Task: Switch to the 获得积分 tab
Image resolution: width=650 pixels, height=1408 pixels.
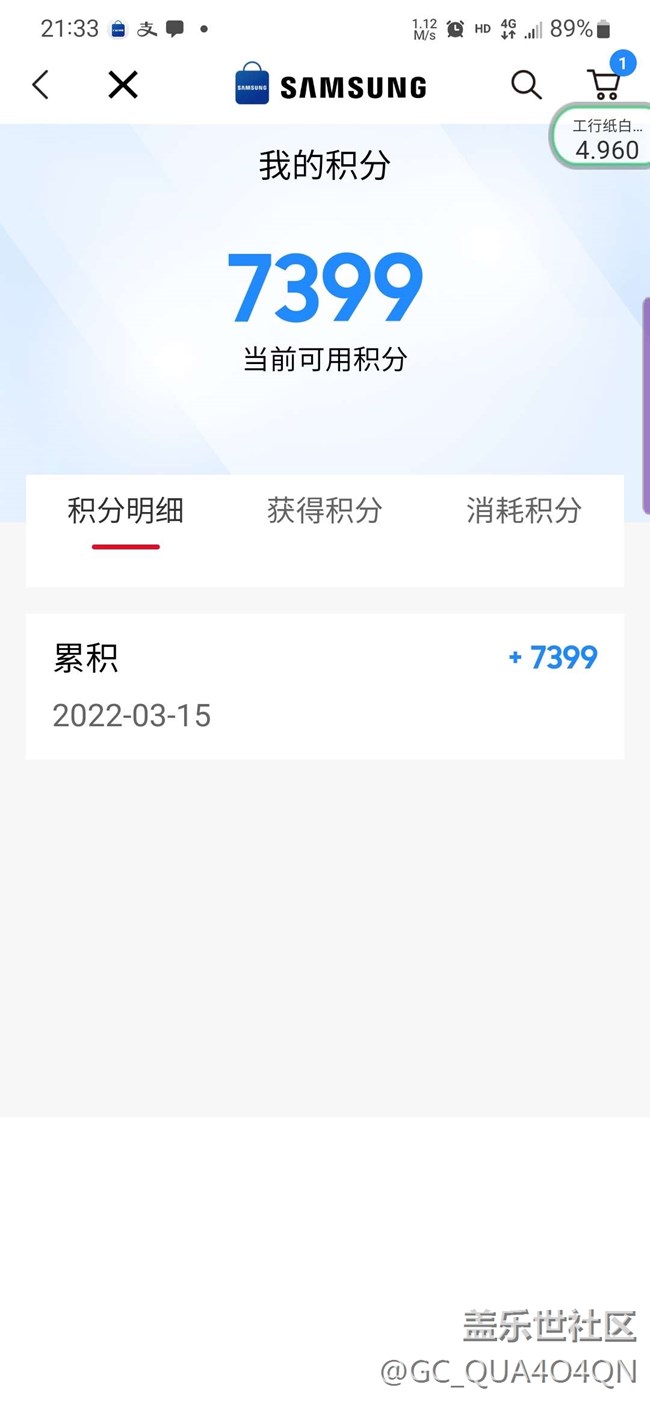Action: point(325,511)
